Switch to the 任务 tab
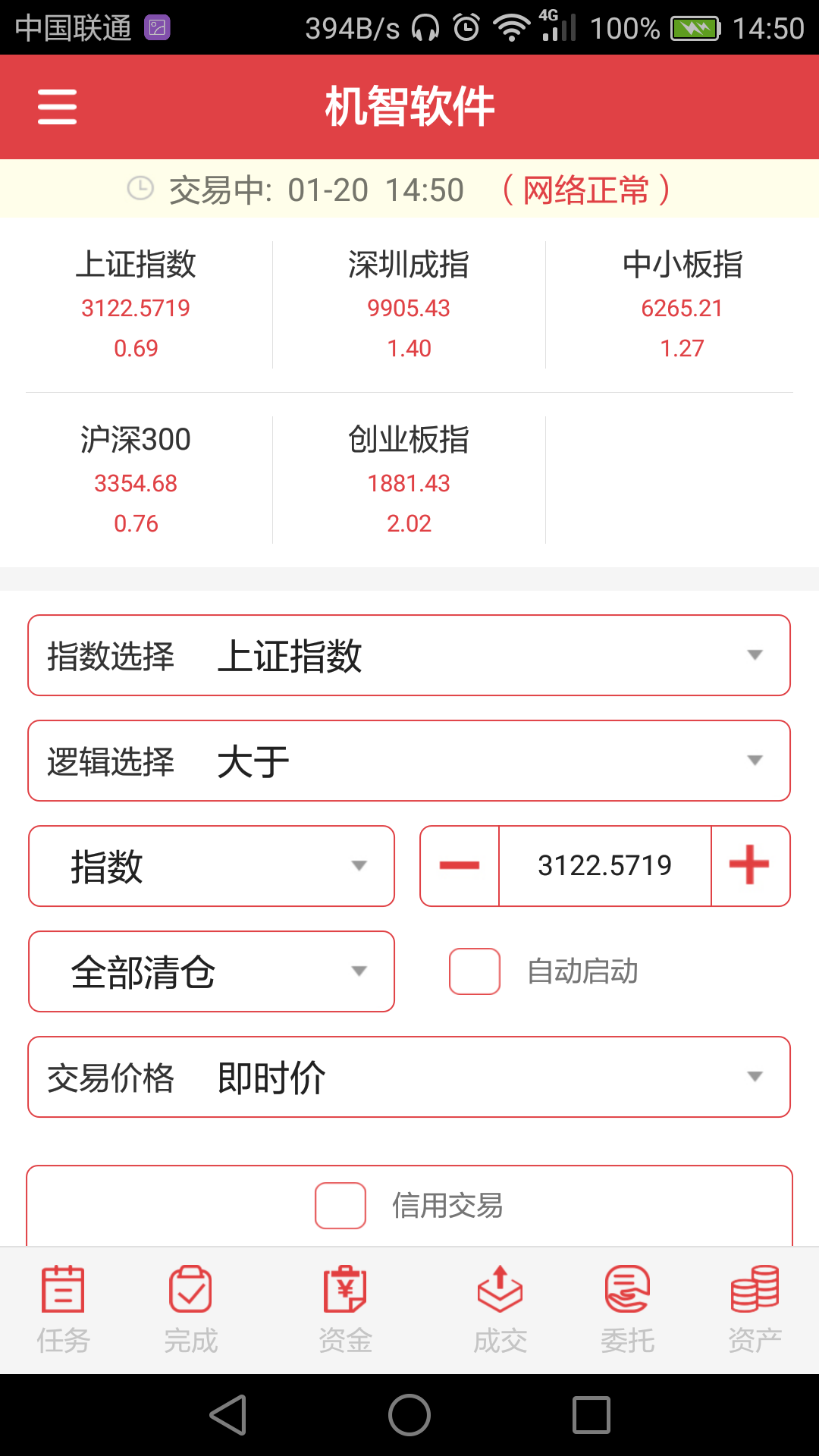This screenshot has width=819, height=1456. coord(64,1310)
